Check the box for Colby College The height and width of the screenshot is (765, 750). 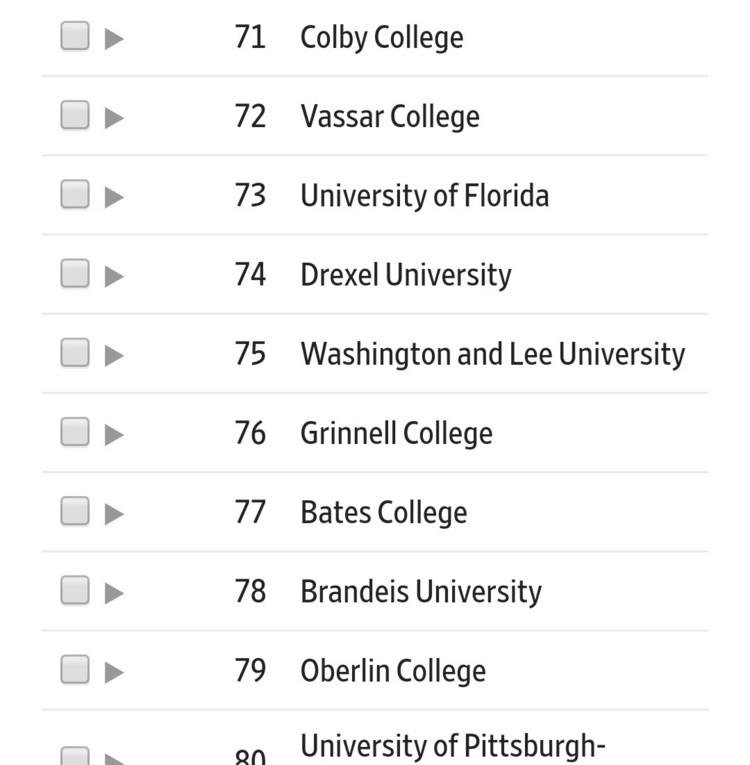[75, 36]
